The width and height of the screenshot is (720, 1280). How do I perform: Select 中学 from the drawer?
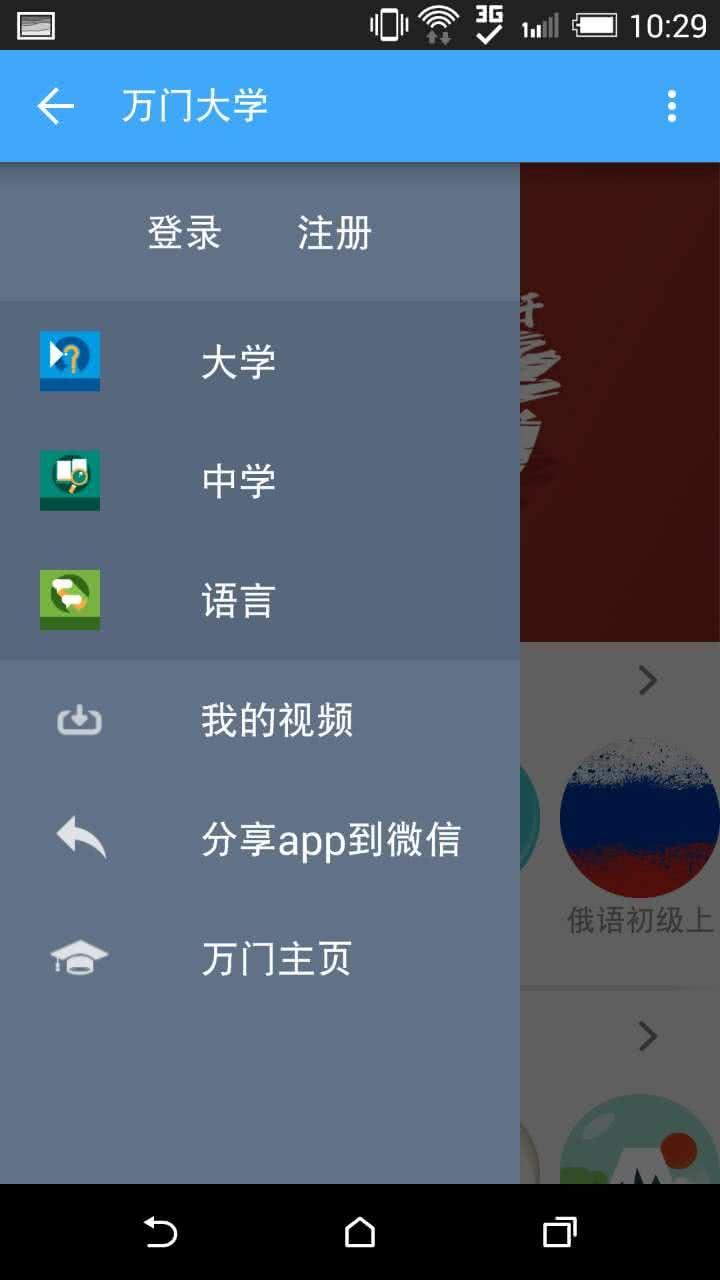click(238, 481)
